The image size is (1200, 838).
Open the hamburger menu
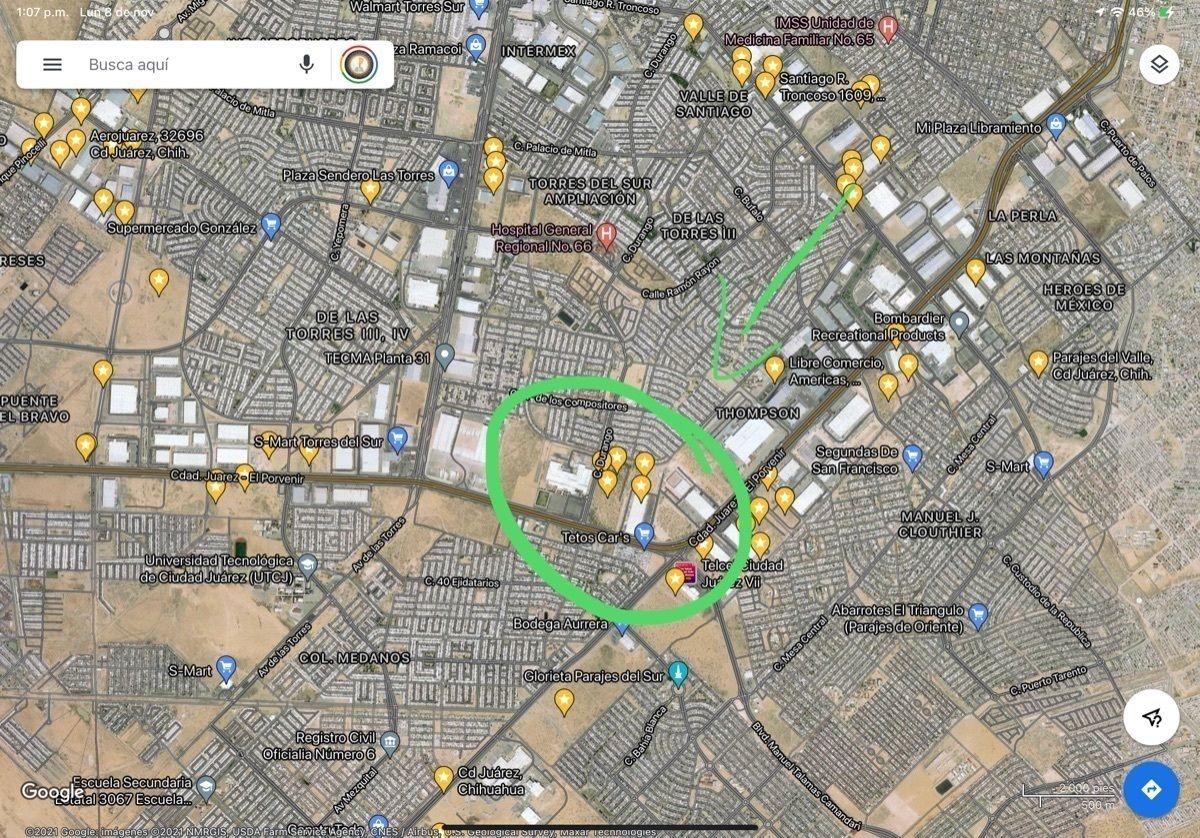(52, 64)
